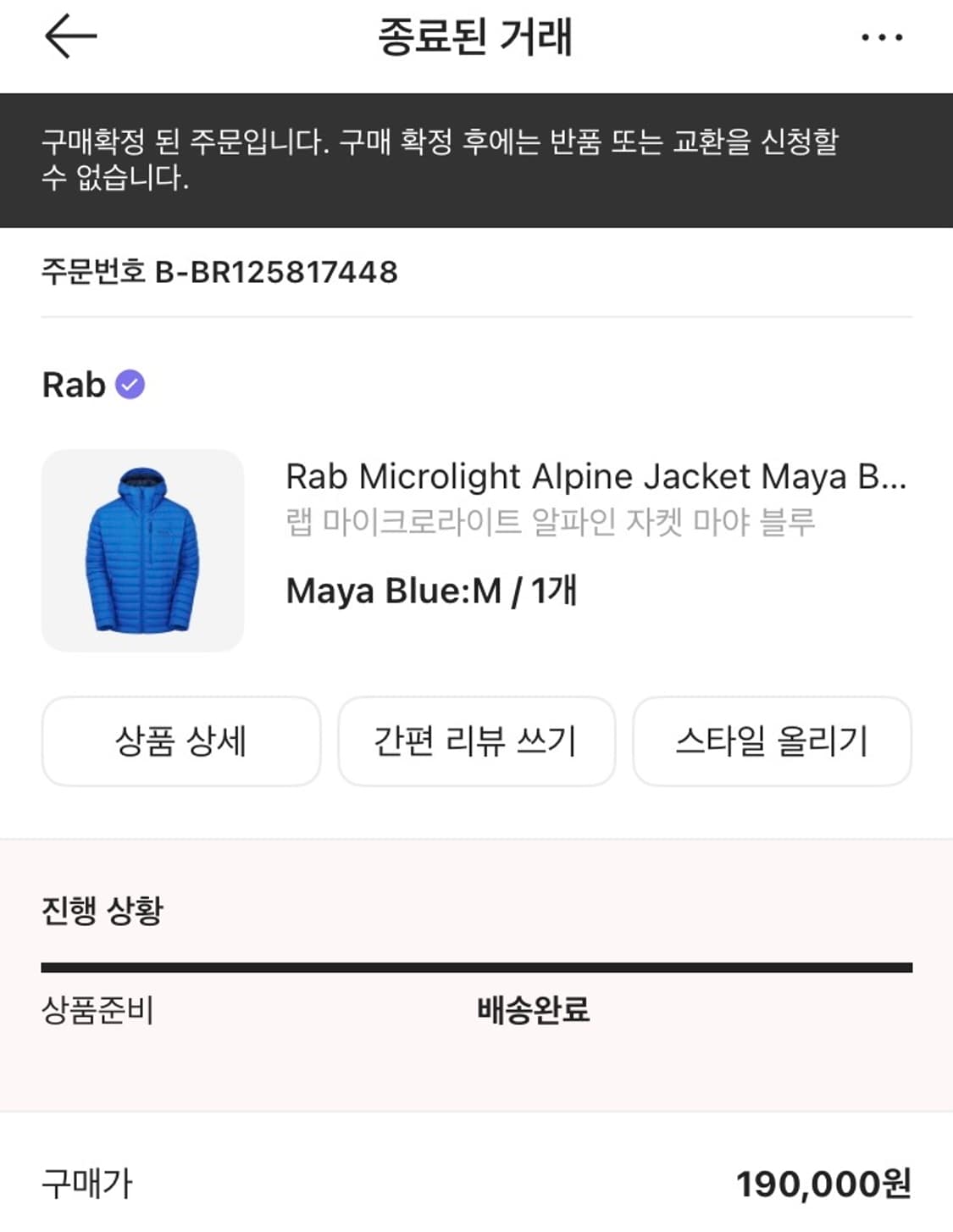The image size is (953, 1232).
Task: Tap the shipping progress bar
Action: 476,964
